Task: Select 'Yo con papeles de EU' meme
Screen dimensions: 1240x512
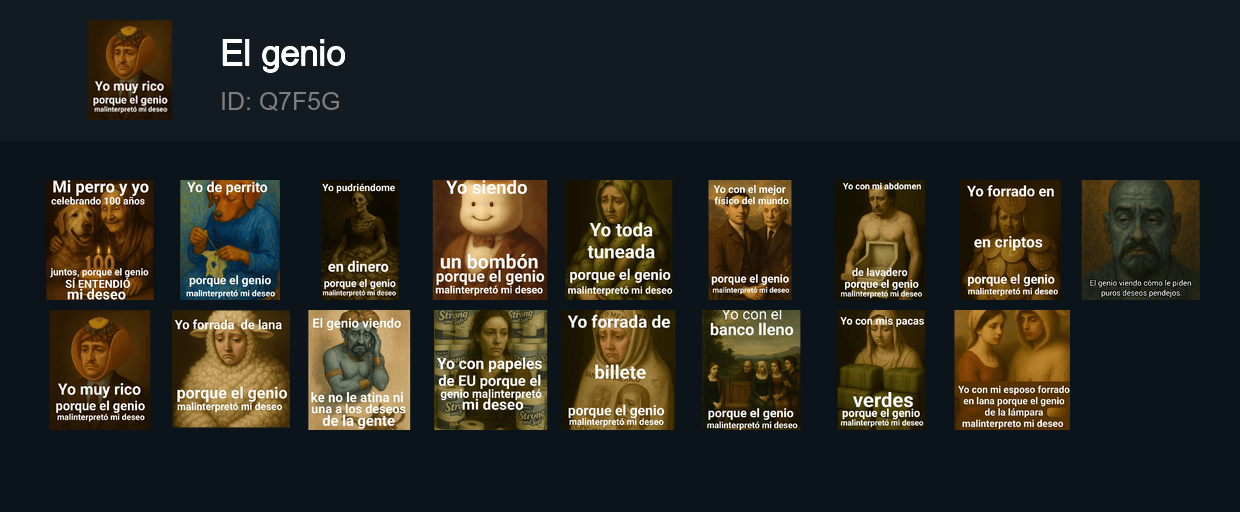Action: pyautogui.click(x=490, y=370)
